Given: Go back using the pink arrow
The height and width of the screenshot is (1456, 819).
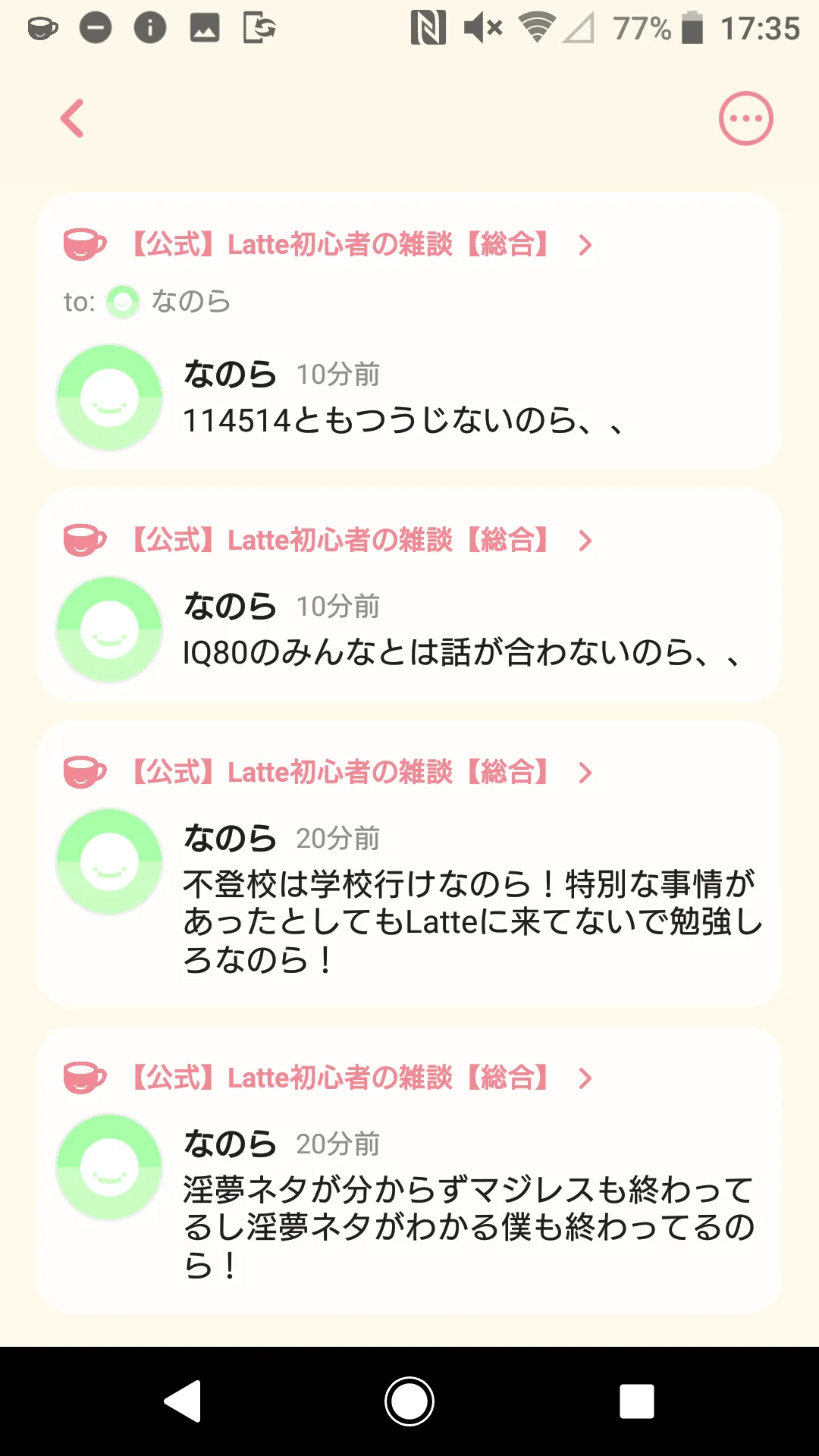Looking at the screenshot, I should (73, 118).
